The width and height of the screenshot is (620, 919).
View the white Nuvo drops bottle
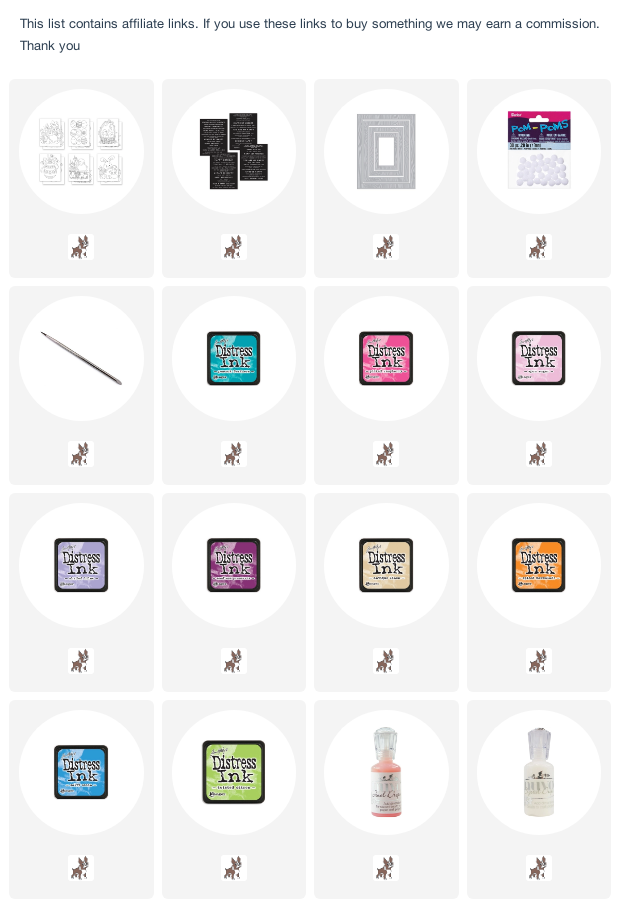pos(539,772)
